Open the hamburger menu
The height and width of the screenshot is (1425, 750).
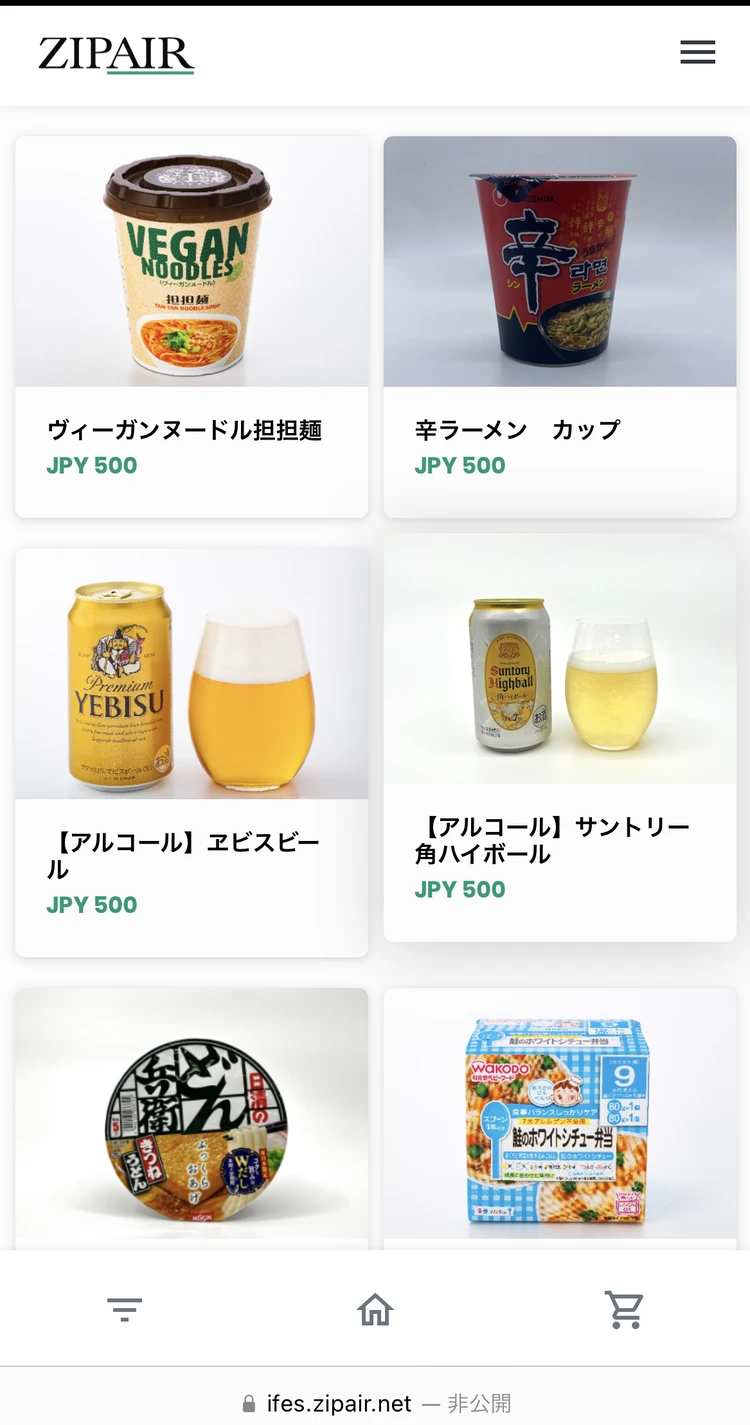click(697, 52)
